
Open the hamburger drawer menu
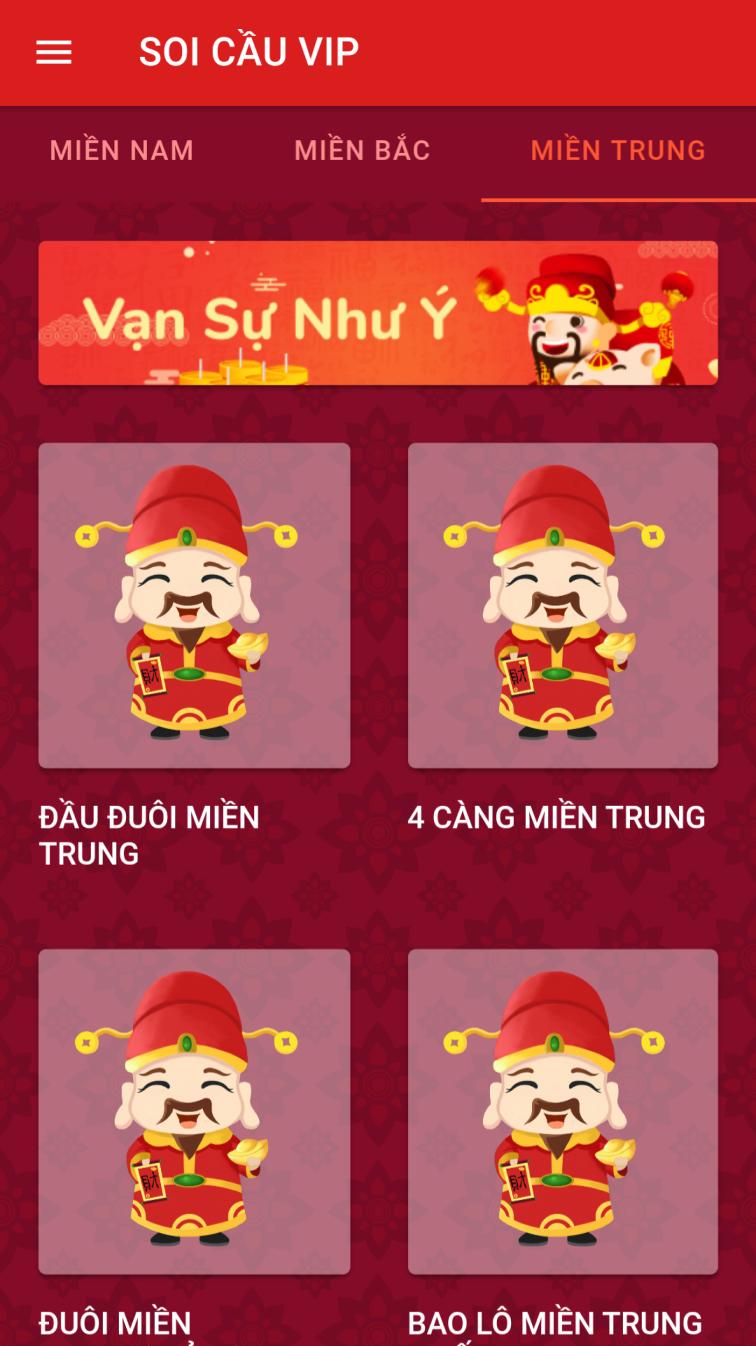(54, 52)
